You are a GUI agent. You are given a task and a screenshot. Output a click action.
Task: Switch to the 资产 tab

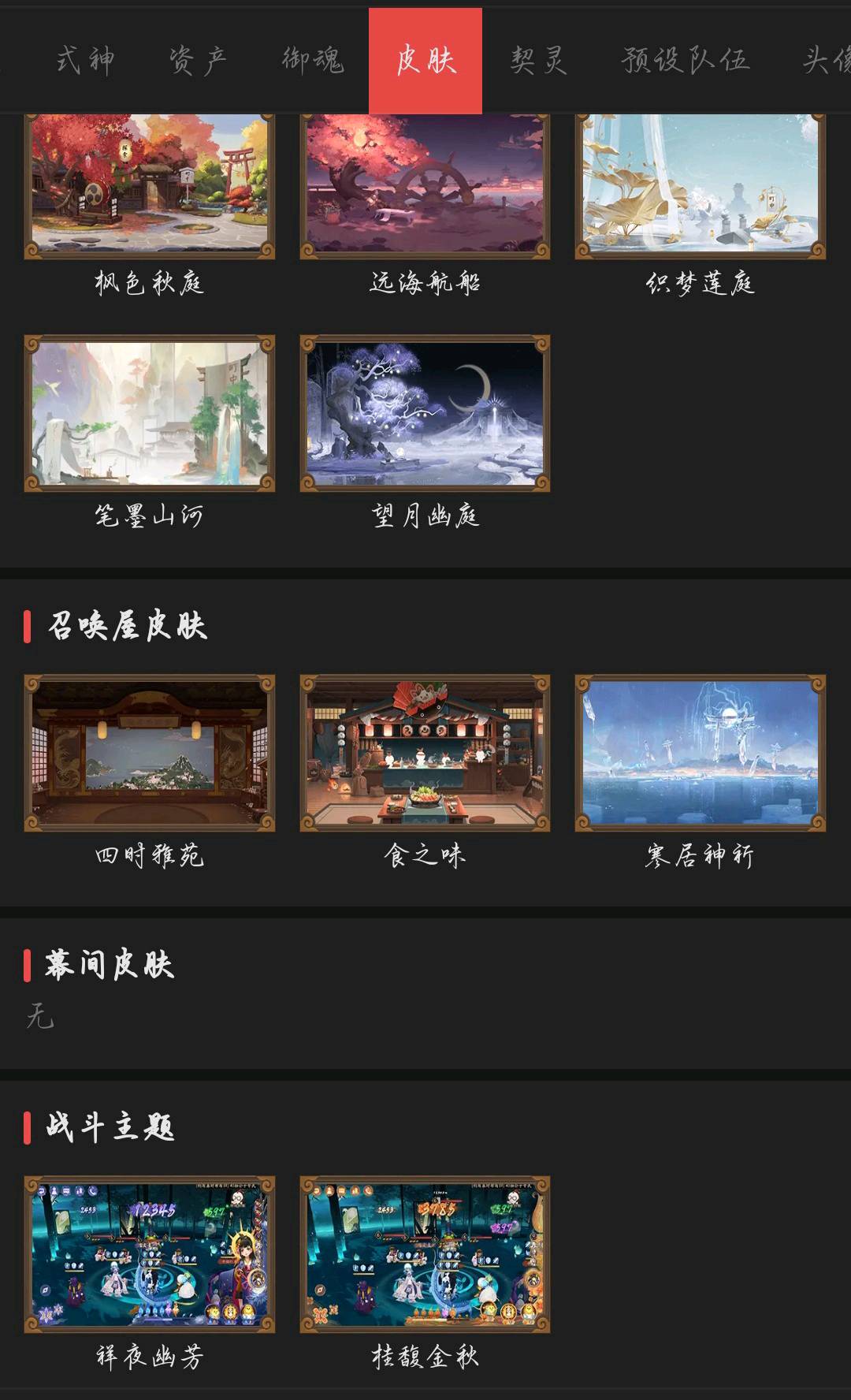[x=198, y=61]
